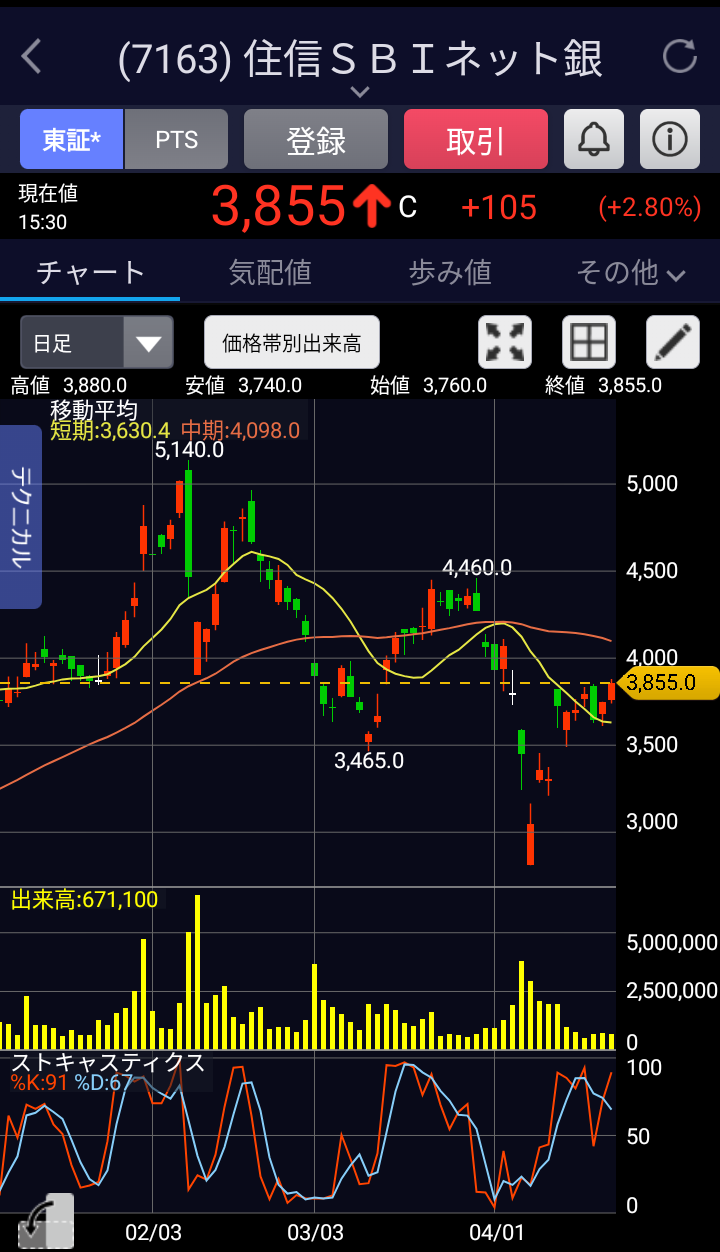Show stock info via the i icon
The image size is (720, 1252).
point(670,139)
